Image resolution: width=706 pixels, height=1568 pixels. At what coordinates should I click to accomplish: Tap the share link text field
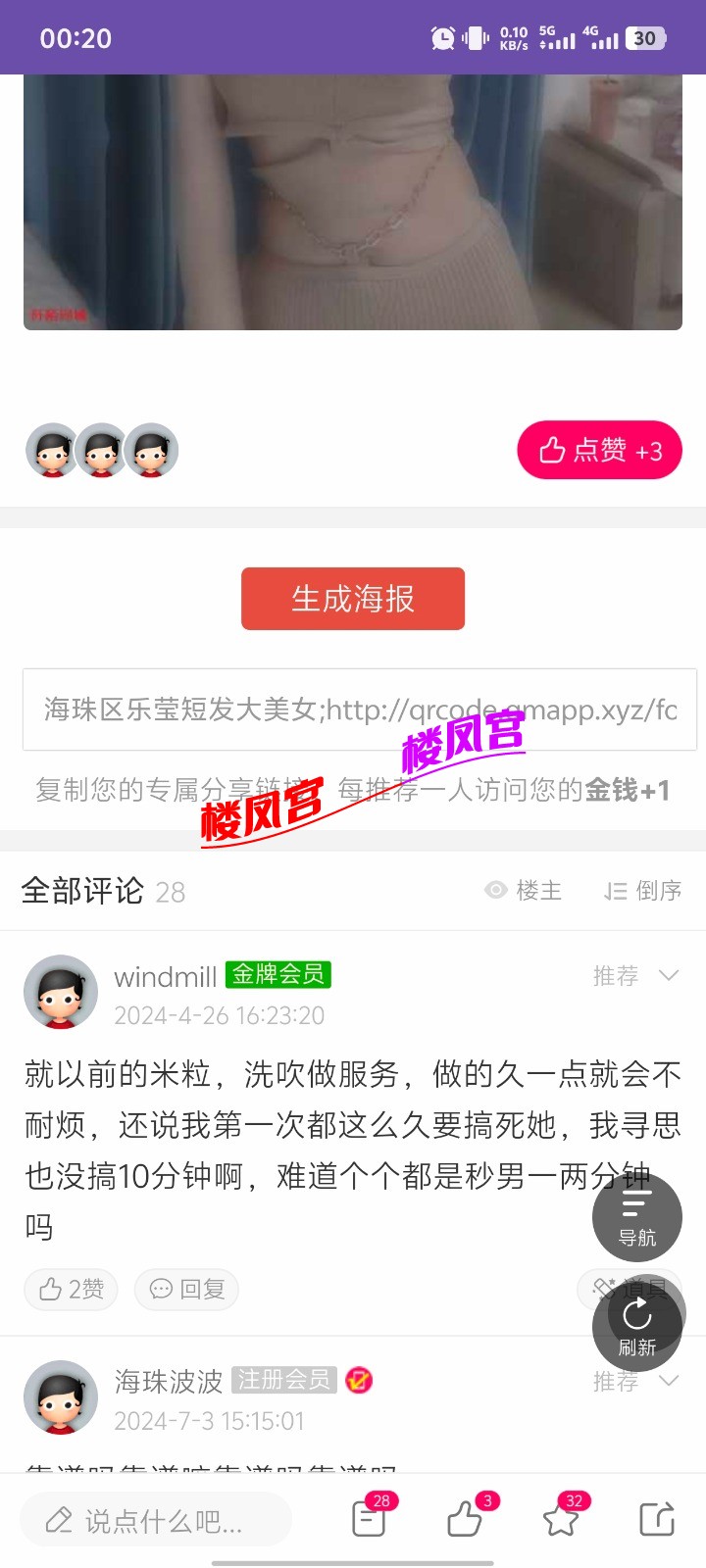point(359,710)
